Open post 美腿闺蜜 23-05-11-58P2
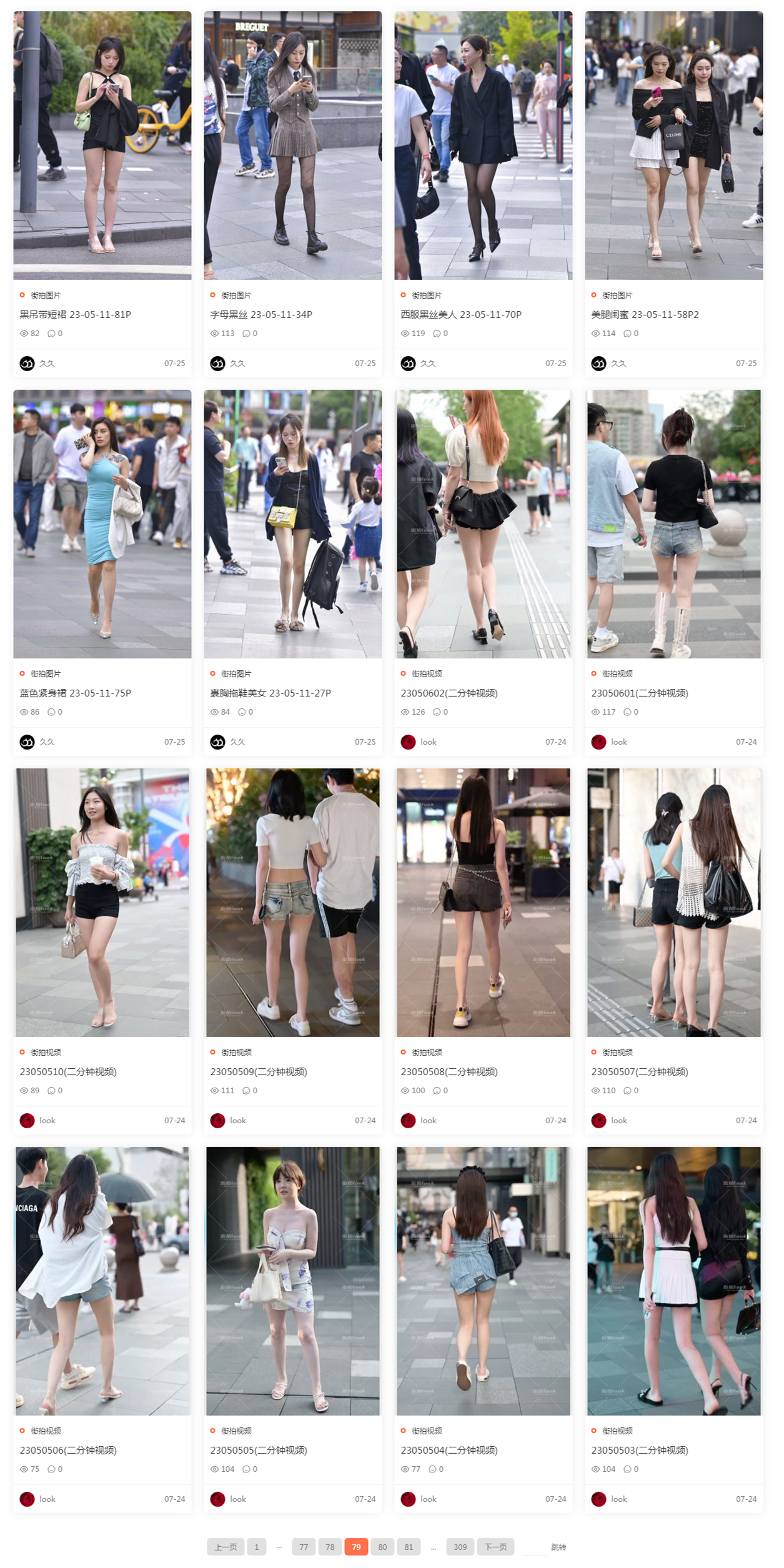784x1568 pixels. coord(645,314)
